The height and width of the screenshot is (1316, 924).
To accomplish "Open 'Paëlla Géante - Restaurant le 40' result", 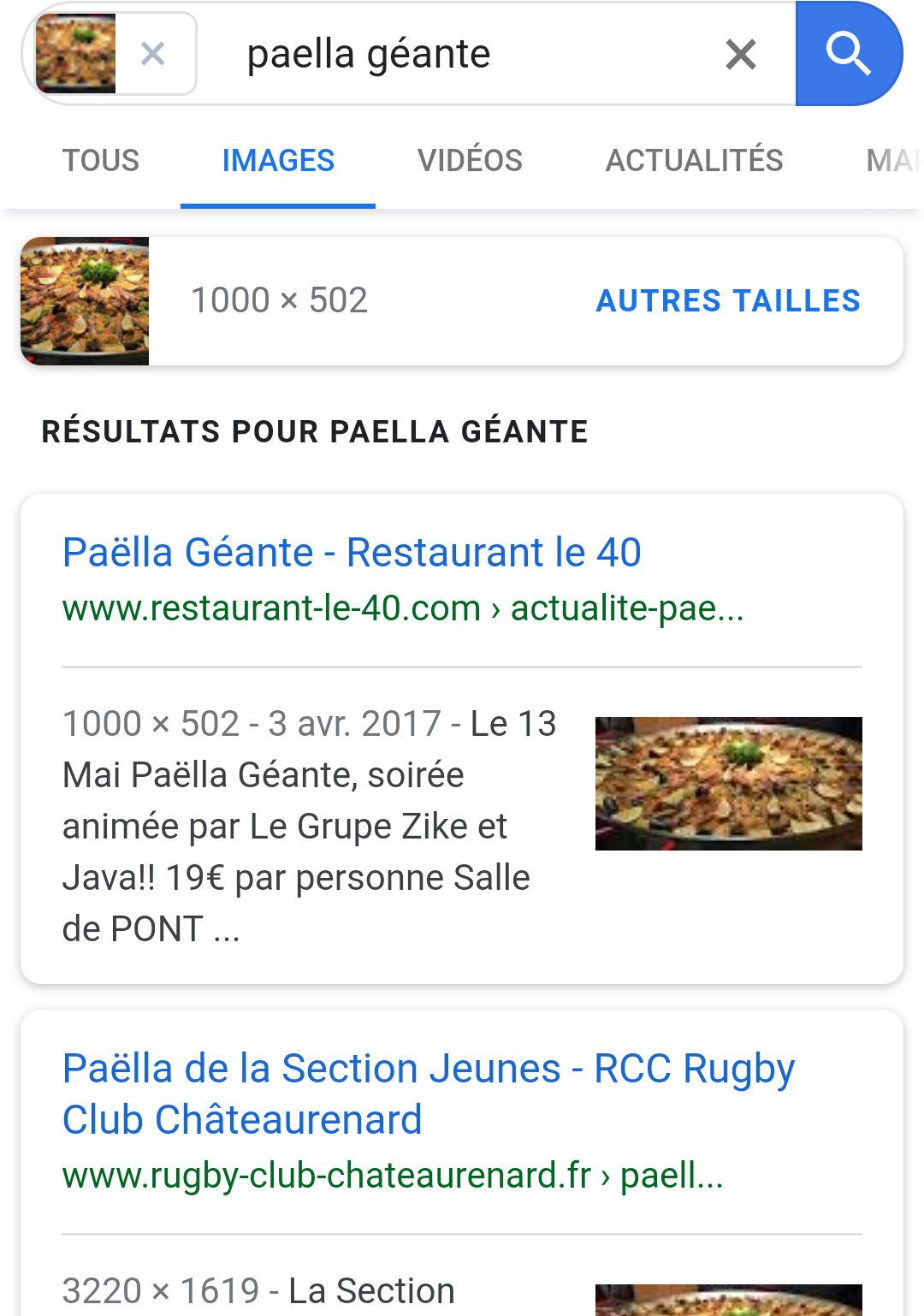I will (352, 553).
